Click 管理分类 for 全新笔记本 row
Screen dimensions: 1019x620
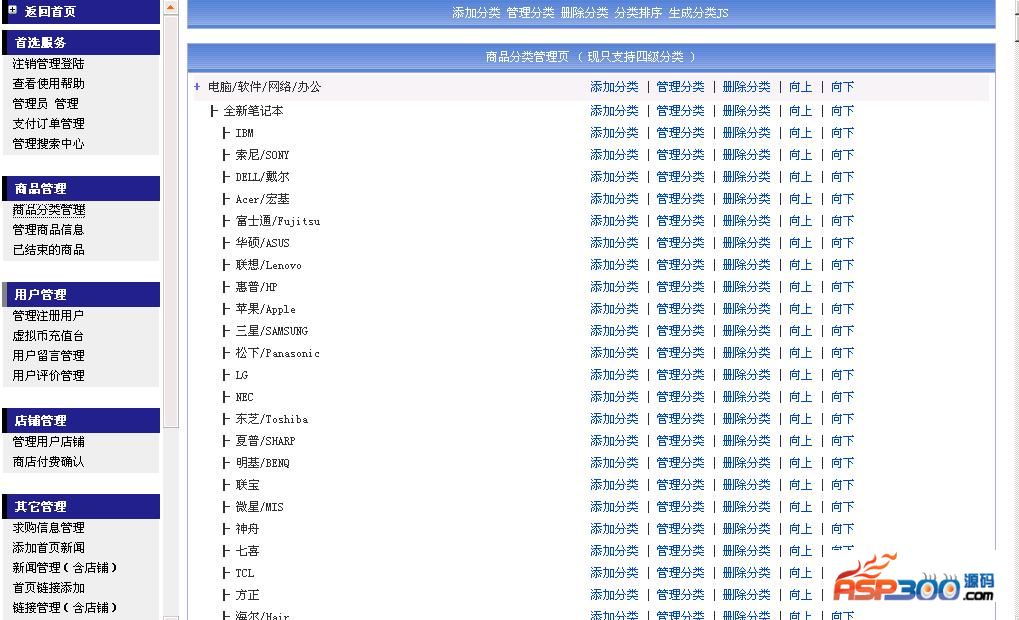pyautogui.click(x=680, y=111)
